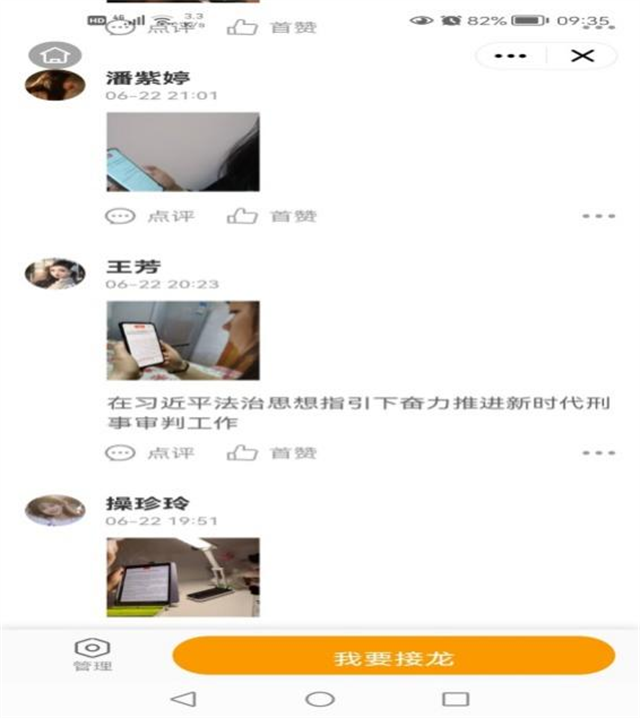Open more options for 潘紫婷's post

598,216
